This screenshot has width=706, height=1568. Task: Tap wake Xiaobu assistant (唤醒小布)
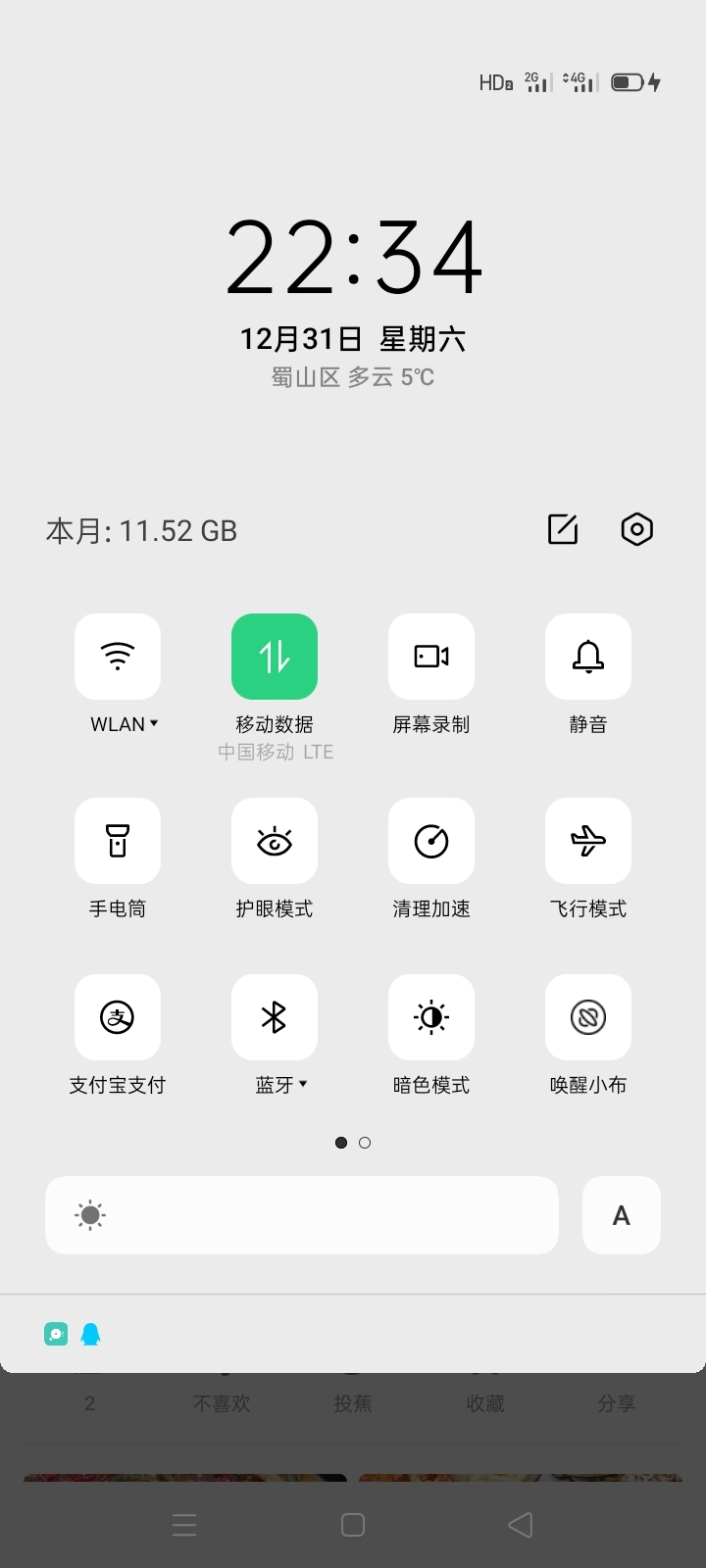[x=588, y=1016]
